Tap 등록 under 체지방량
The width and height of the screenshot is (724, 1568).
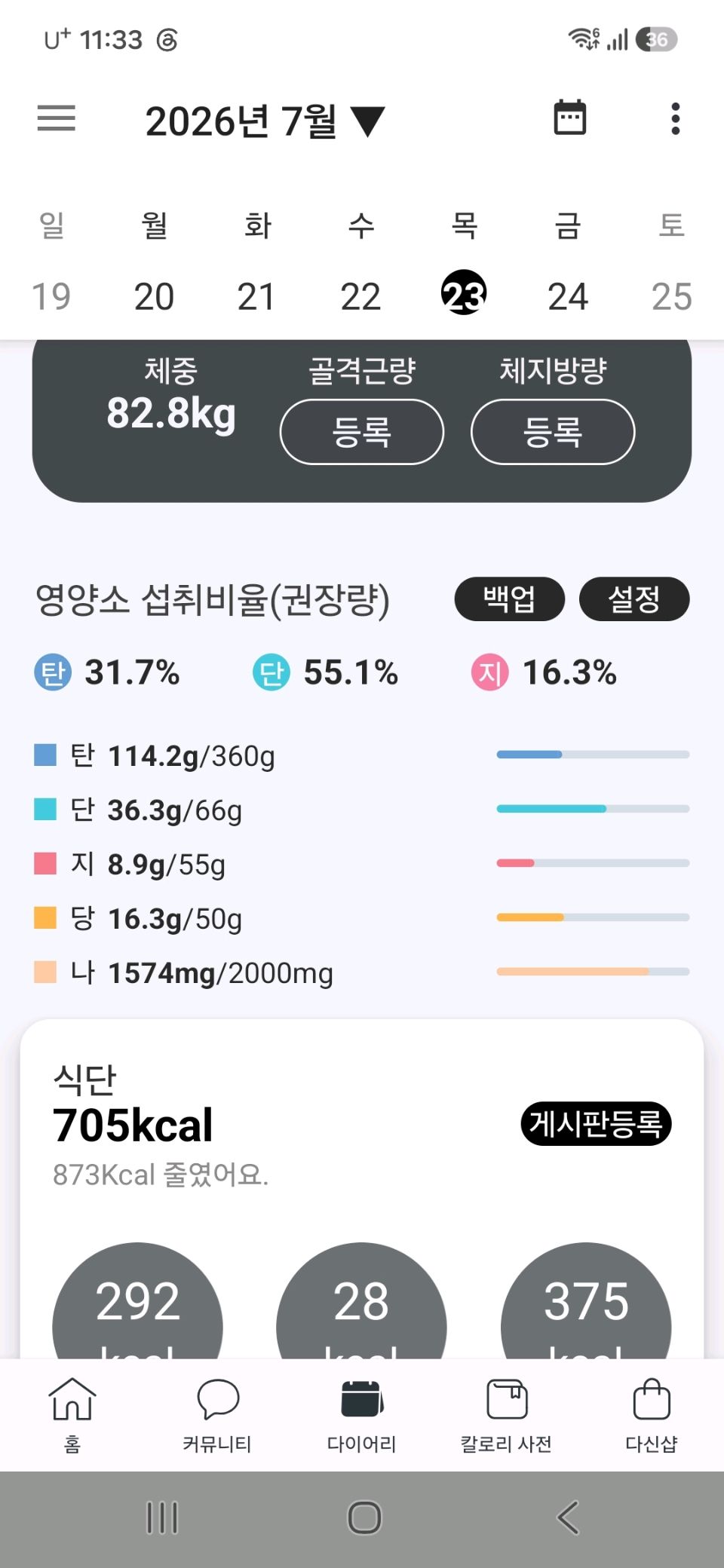tap(553, 432)
